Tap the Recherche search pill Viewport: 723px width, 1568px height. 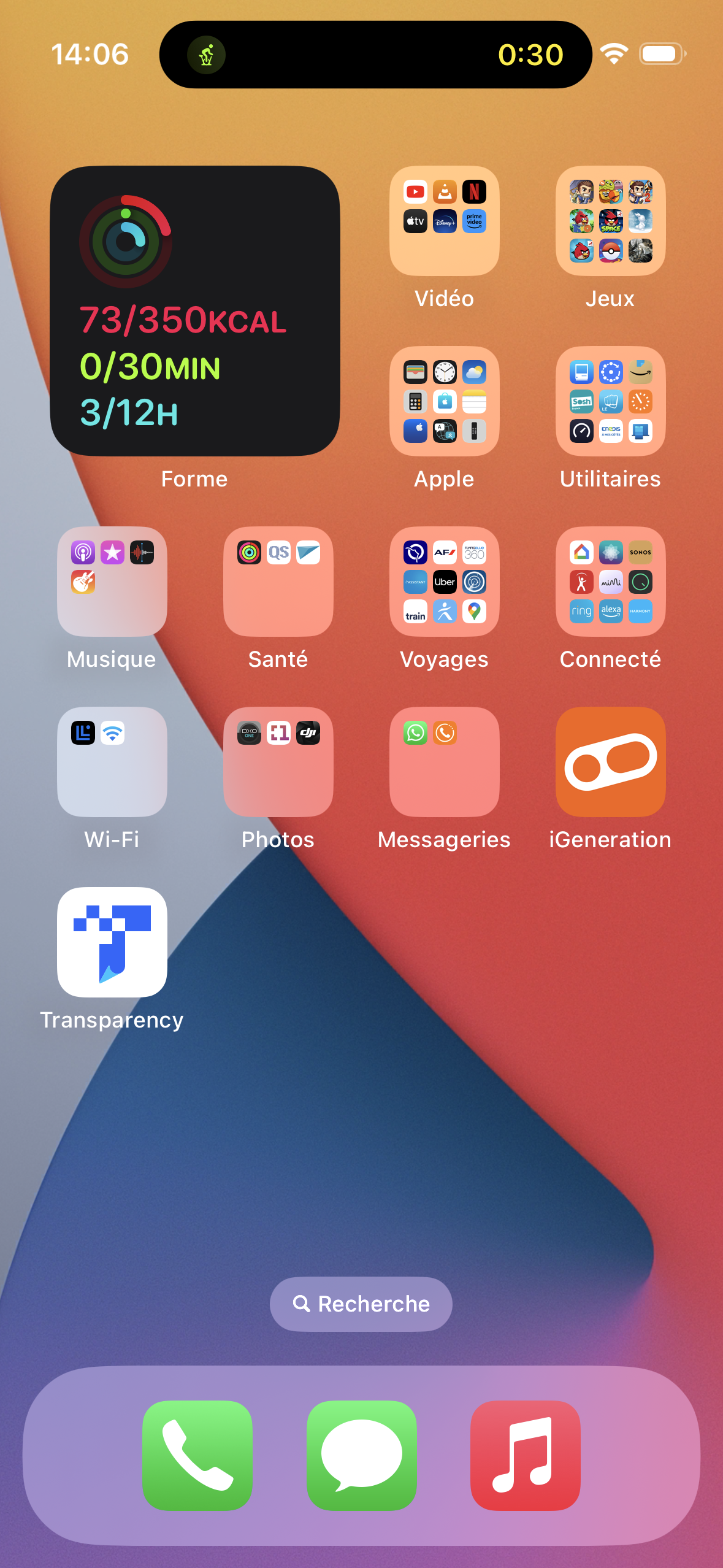tap(361, 1304)
